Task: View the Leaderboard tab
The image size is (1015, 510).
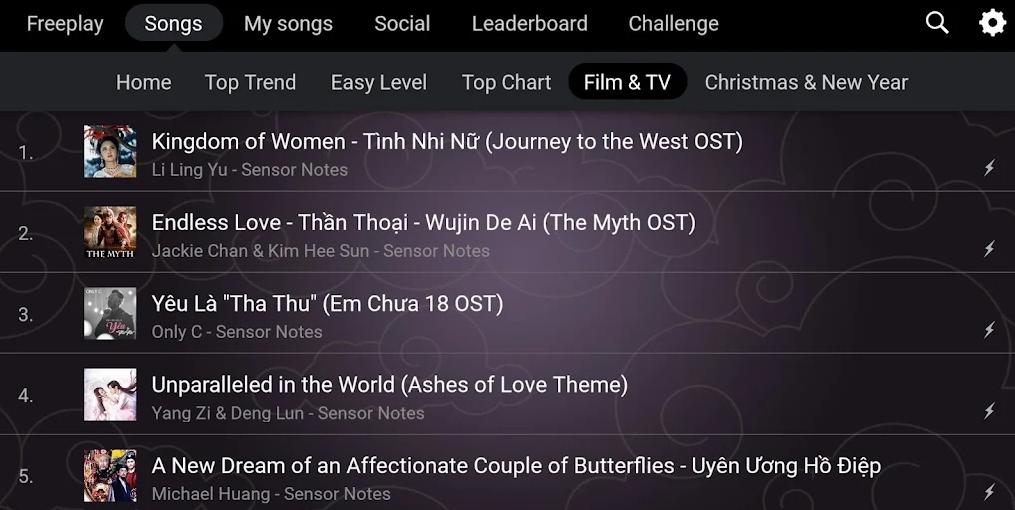Action: point(529,23)
